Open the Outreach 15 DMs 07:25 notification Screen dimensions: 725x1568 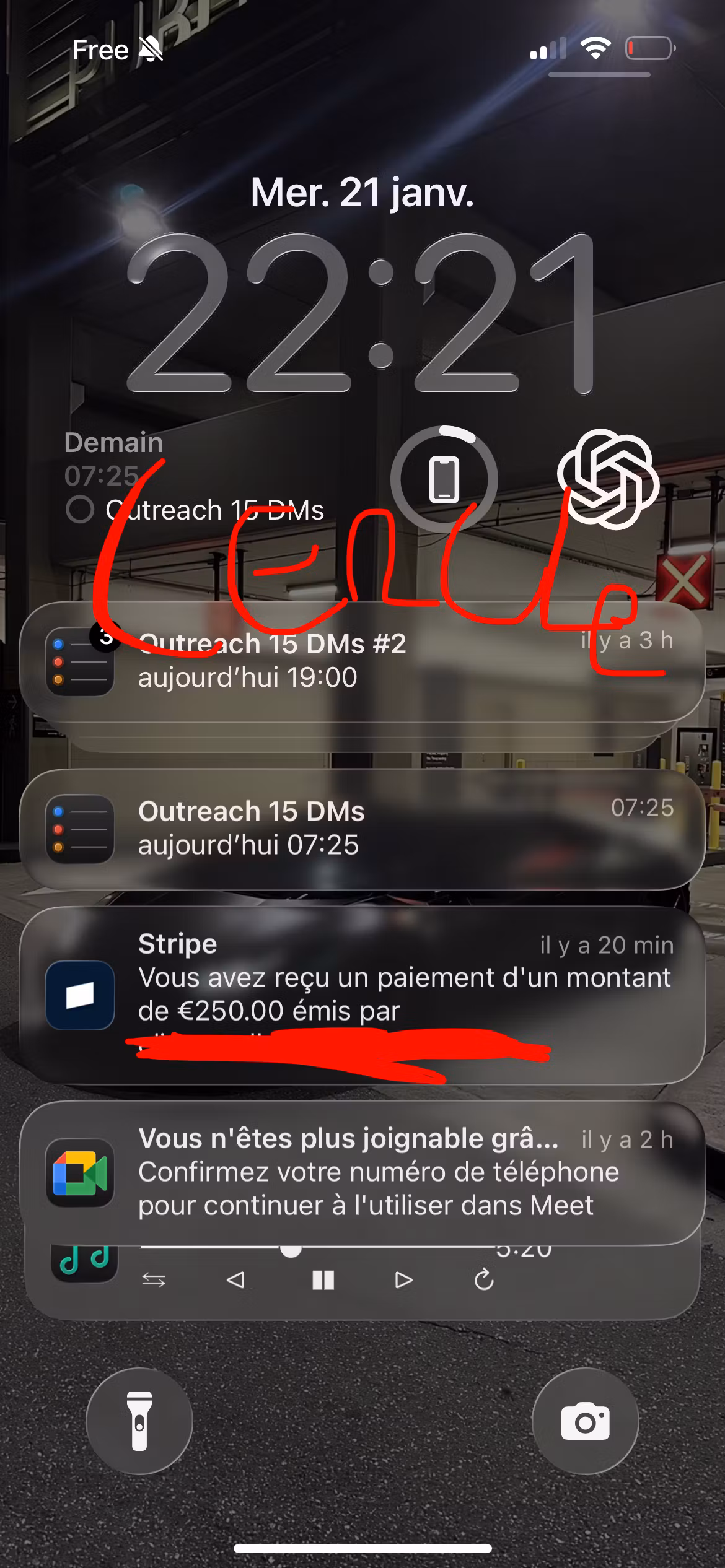tap(362, 829)
